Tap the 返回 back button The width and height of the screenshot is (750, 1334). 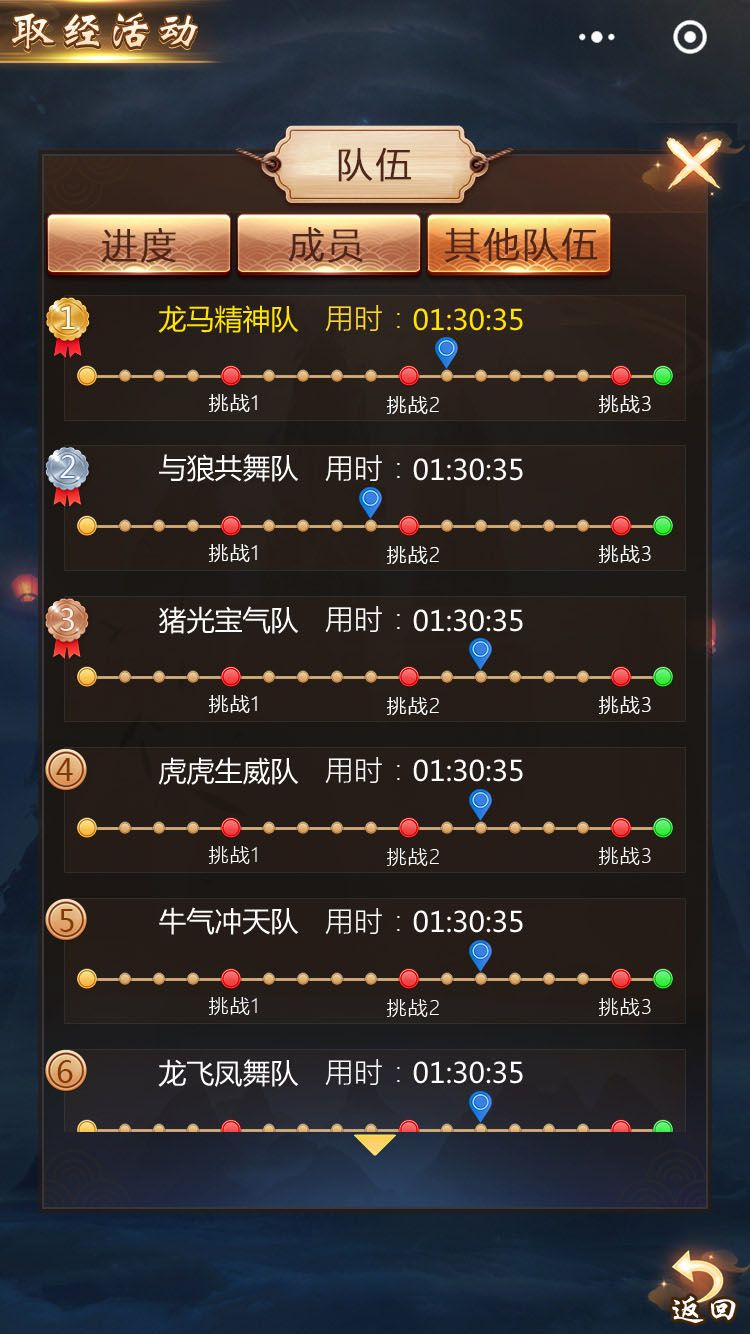point(704,1288)
